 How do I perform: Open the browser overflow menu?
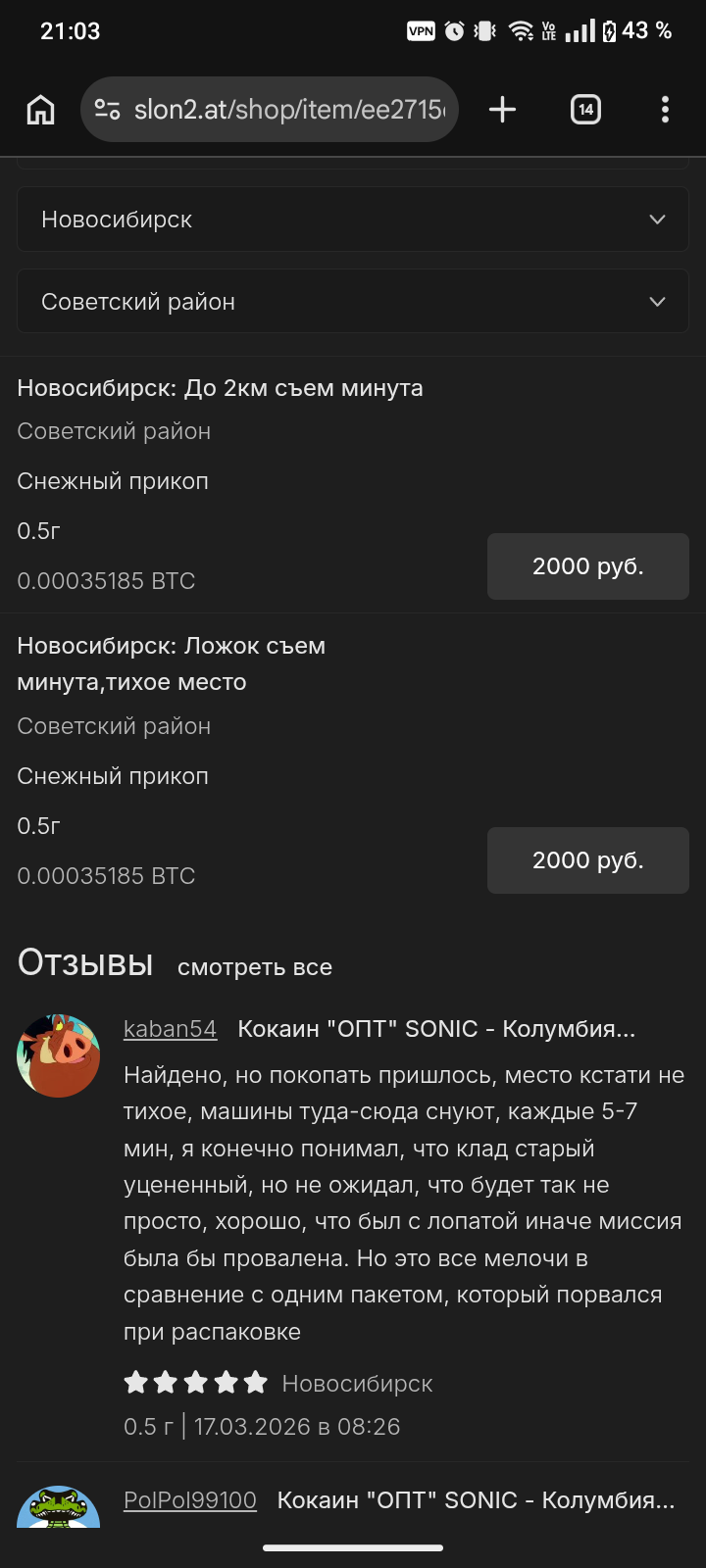(665, 110)
